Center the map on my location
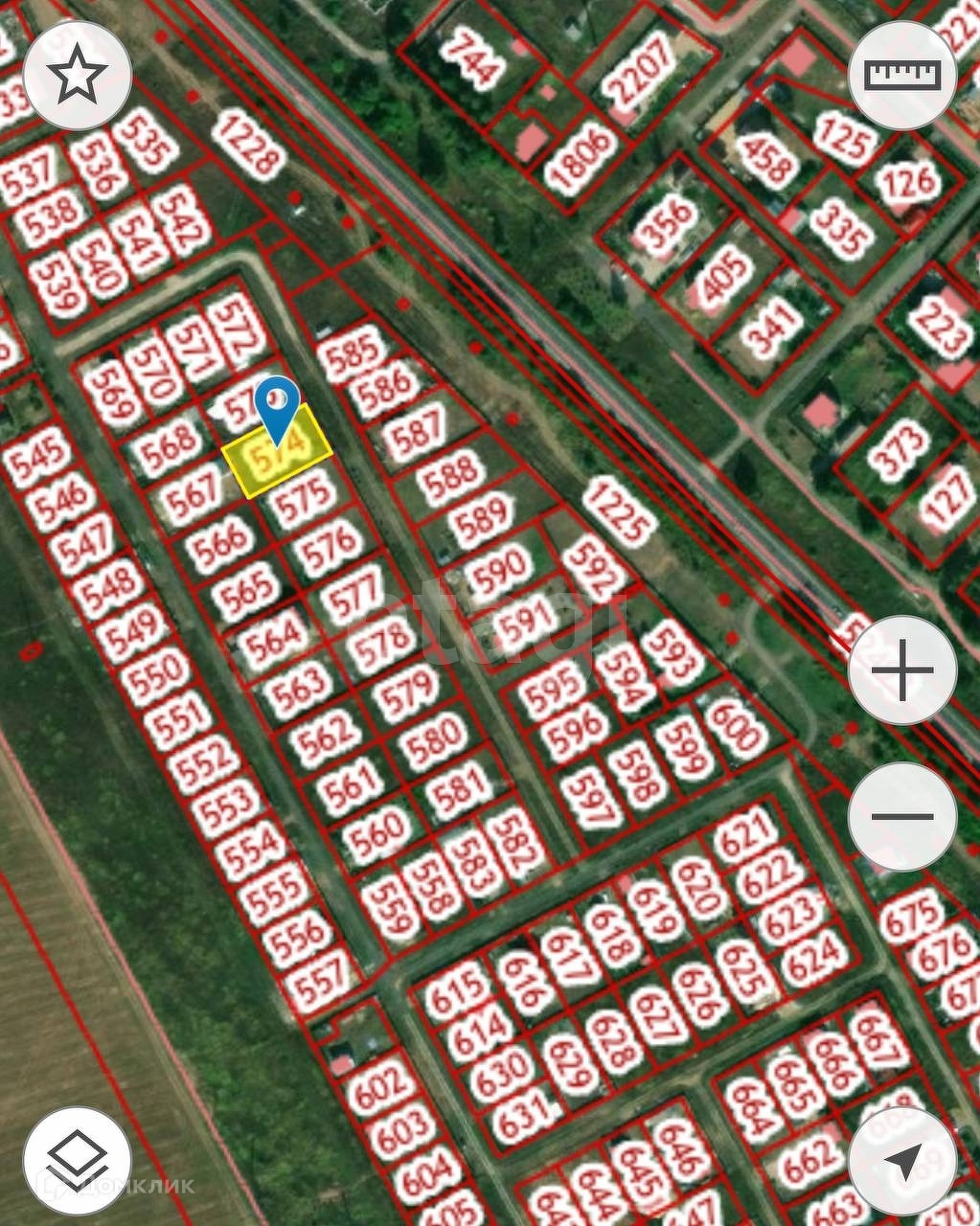Image resolution: width=980 pixels, height=1226 pixels. coord(901,1161)
